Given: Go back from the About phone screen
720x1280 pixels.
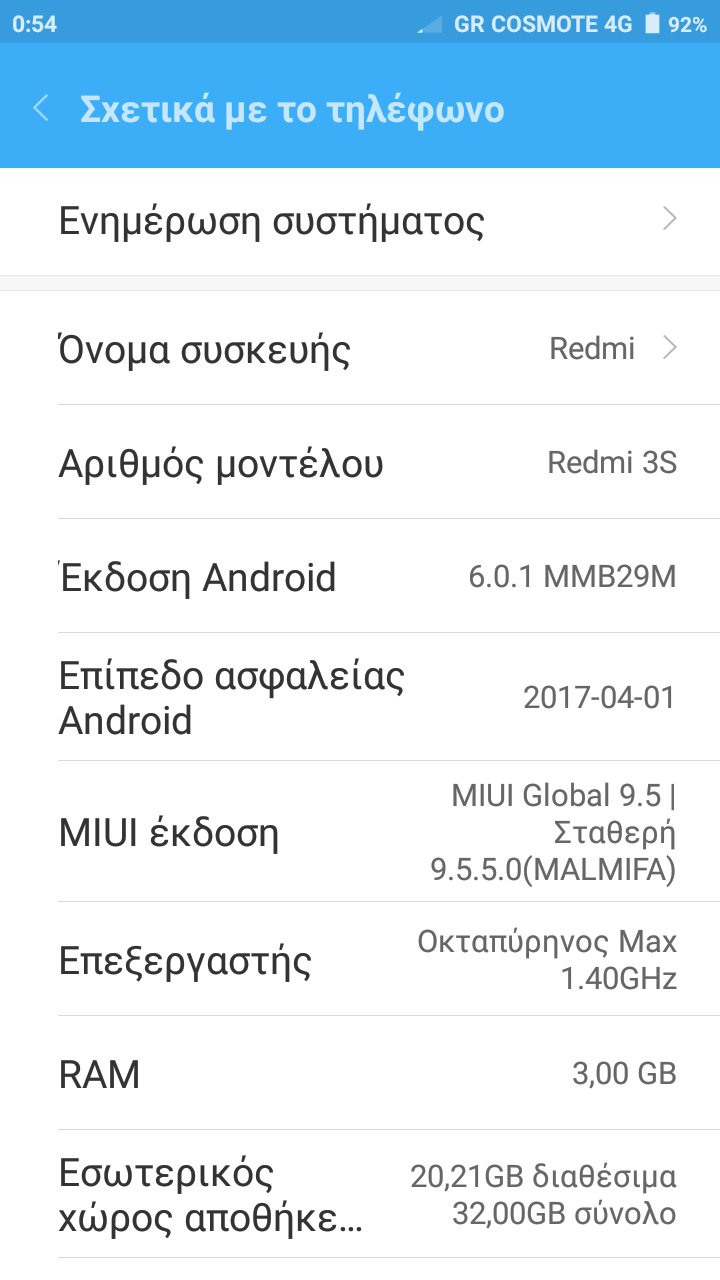Looking at the screenshot, I should tap(41, 109).
